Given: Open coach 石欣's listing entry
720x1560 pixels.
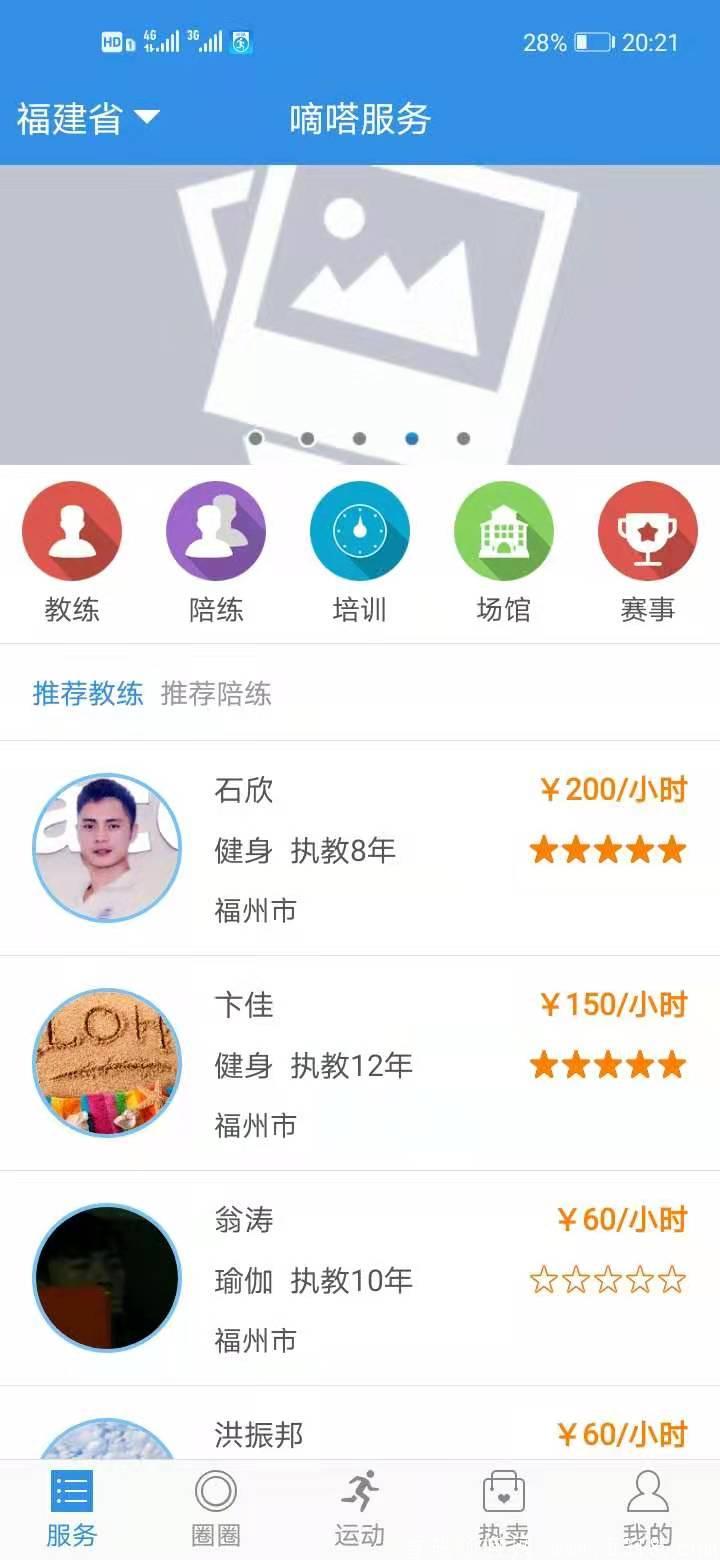Looking at the screenshot, I should coord(360,849).
